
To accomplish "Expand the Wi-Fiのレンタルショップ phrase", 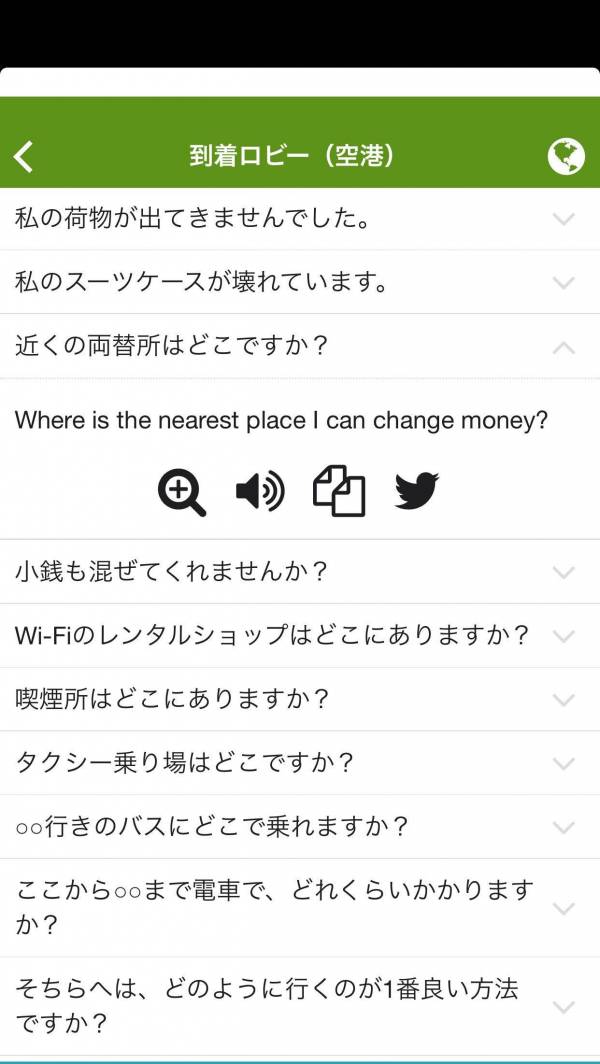I will 300,636.
